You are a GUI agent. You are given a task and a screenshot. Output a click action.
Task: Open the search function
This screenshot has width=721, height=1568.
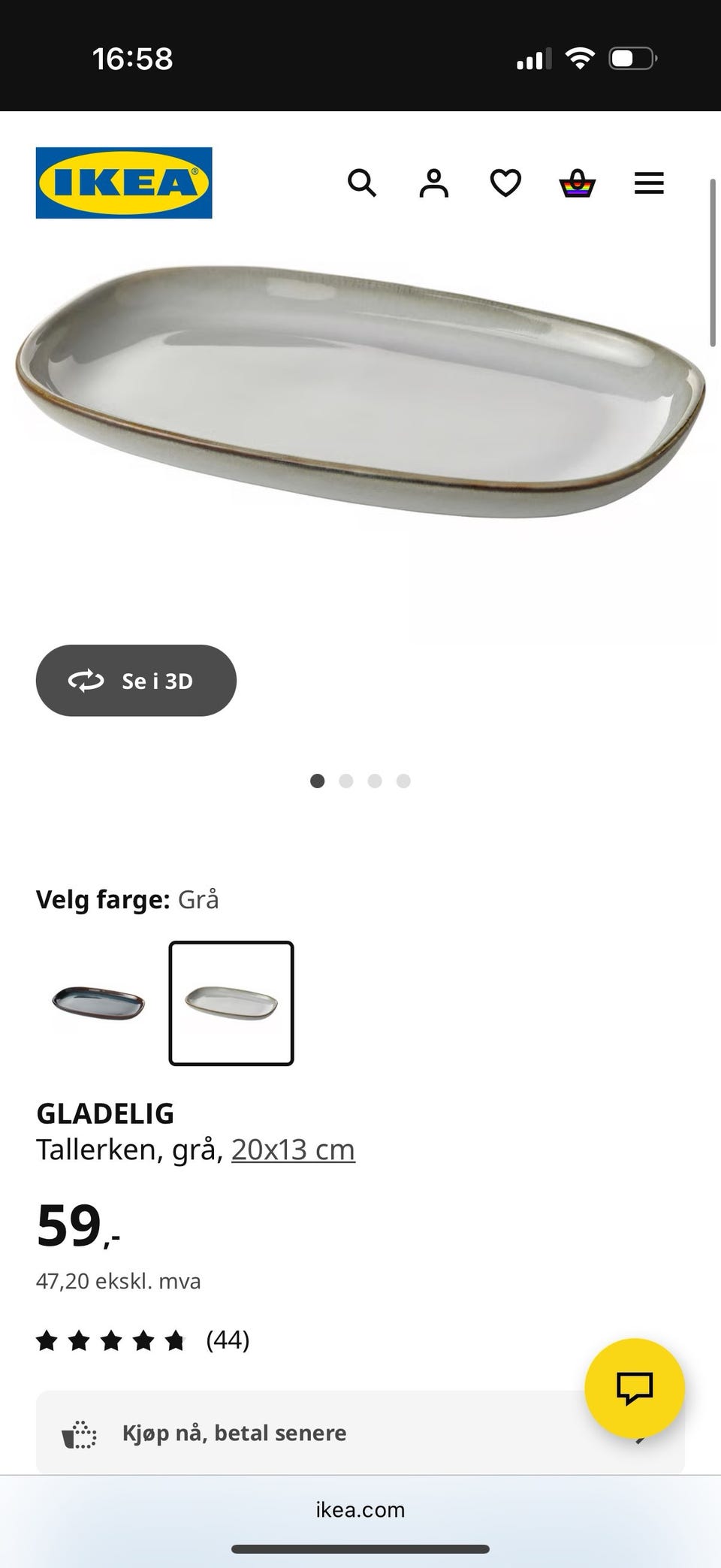363,183
